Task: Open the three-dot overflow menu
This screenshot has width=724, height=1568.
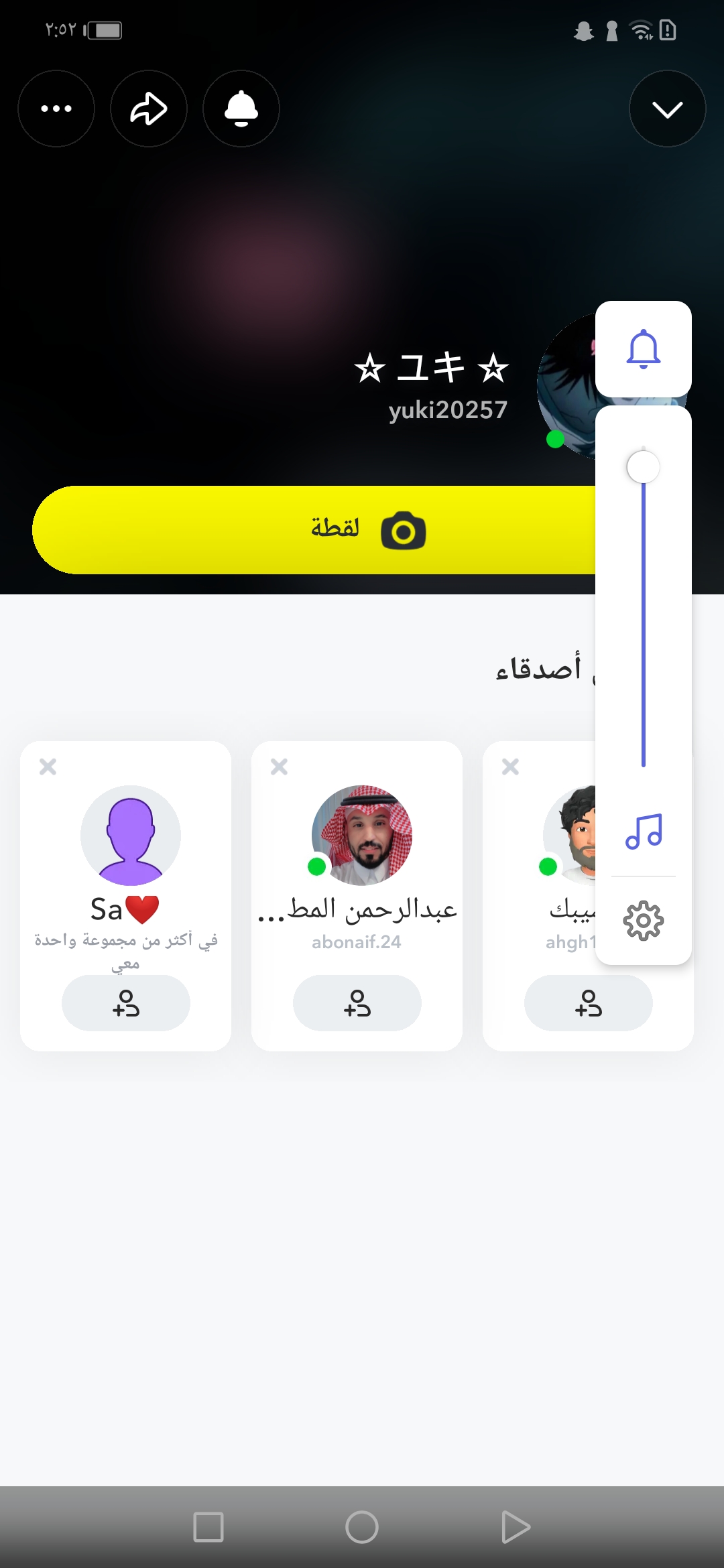Action: pos(56,109)
